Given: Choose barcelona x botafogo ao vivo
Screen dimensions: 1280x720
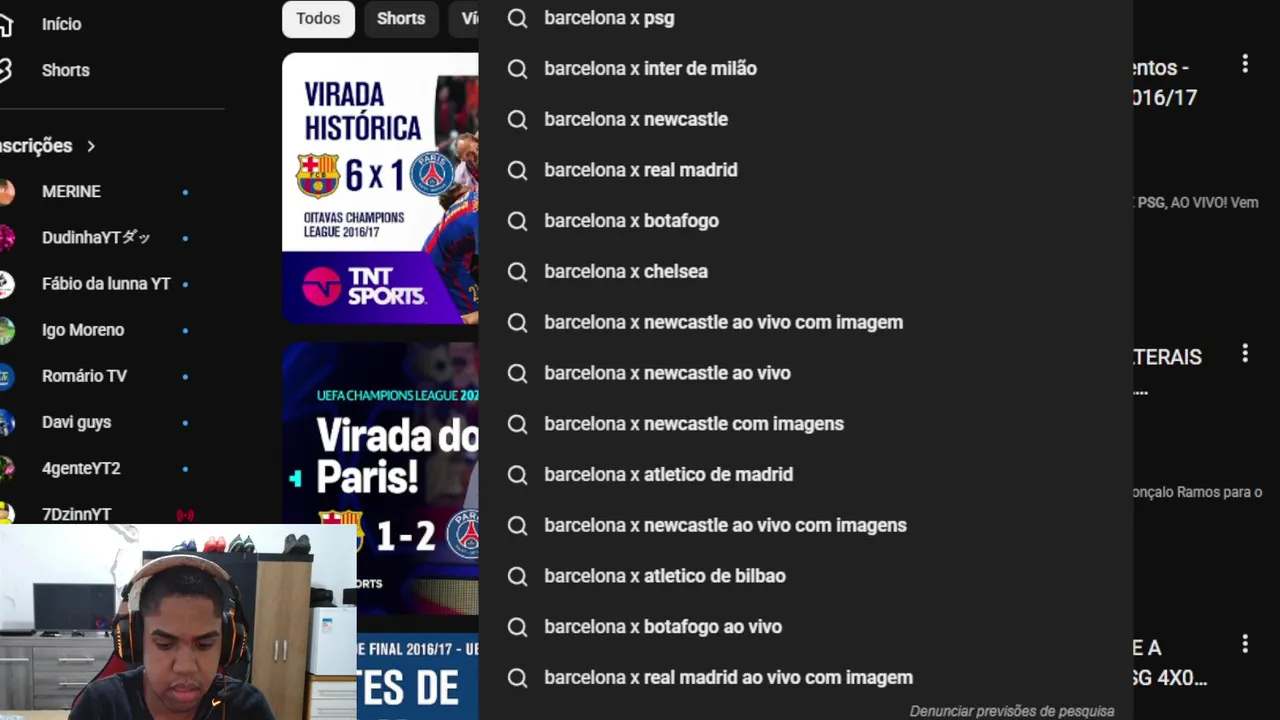Looking at the screenshot, I should 662,627.
